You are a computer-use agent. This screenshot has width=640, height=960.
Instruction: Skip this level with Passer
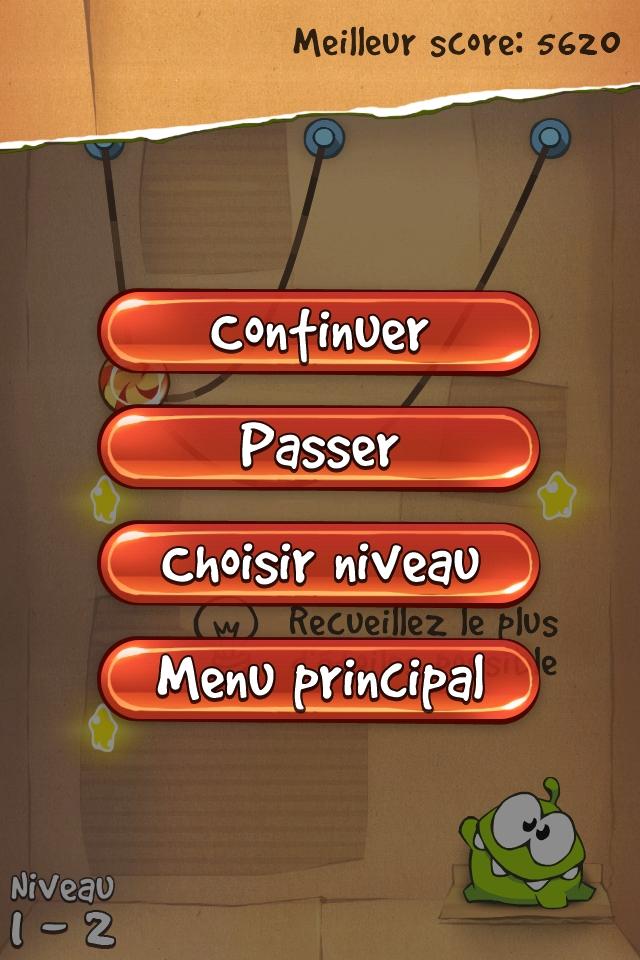(319, 448)
